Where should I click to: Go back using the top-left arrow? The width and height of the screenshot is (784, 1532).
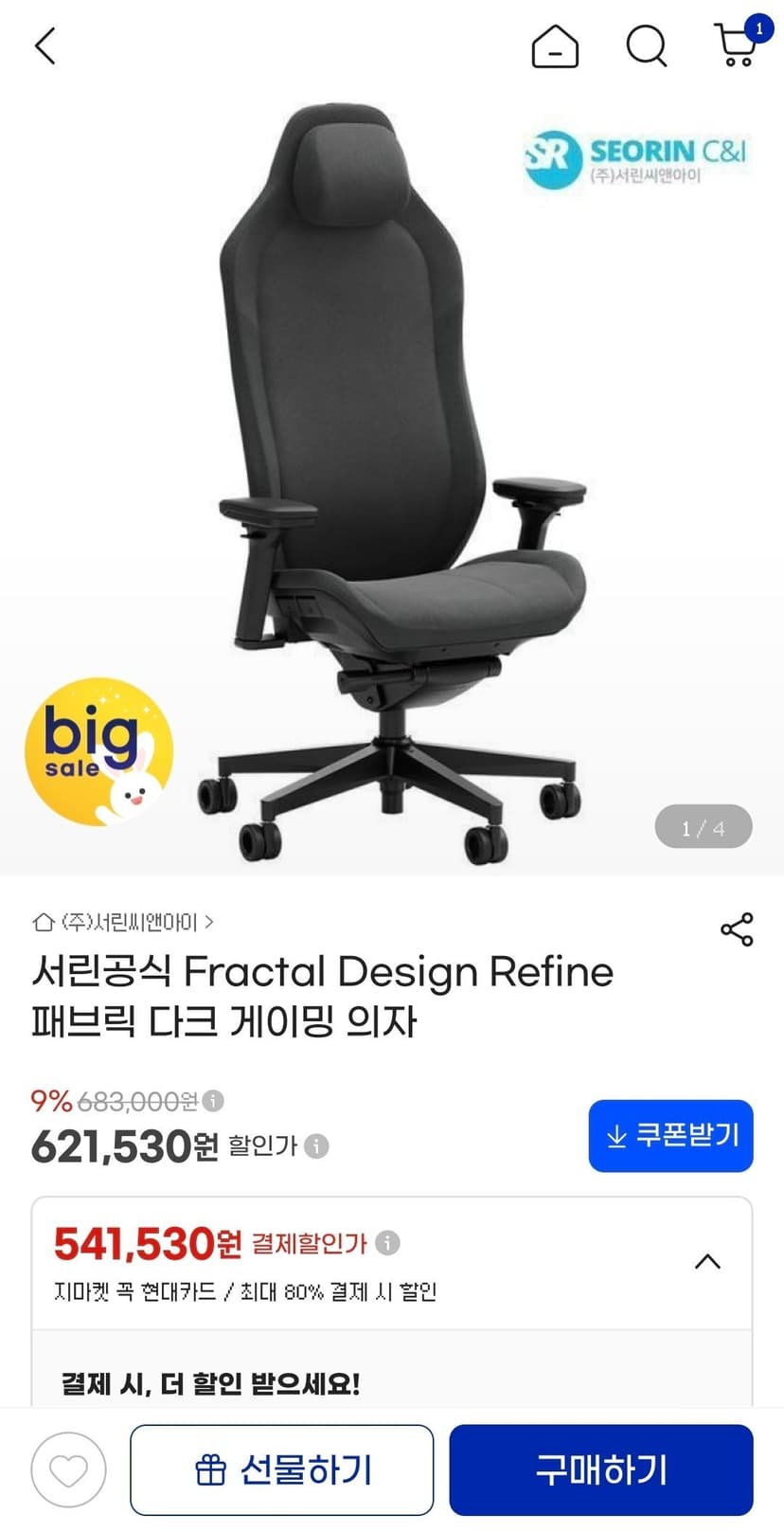[45, 45]
